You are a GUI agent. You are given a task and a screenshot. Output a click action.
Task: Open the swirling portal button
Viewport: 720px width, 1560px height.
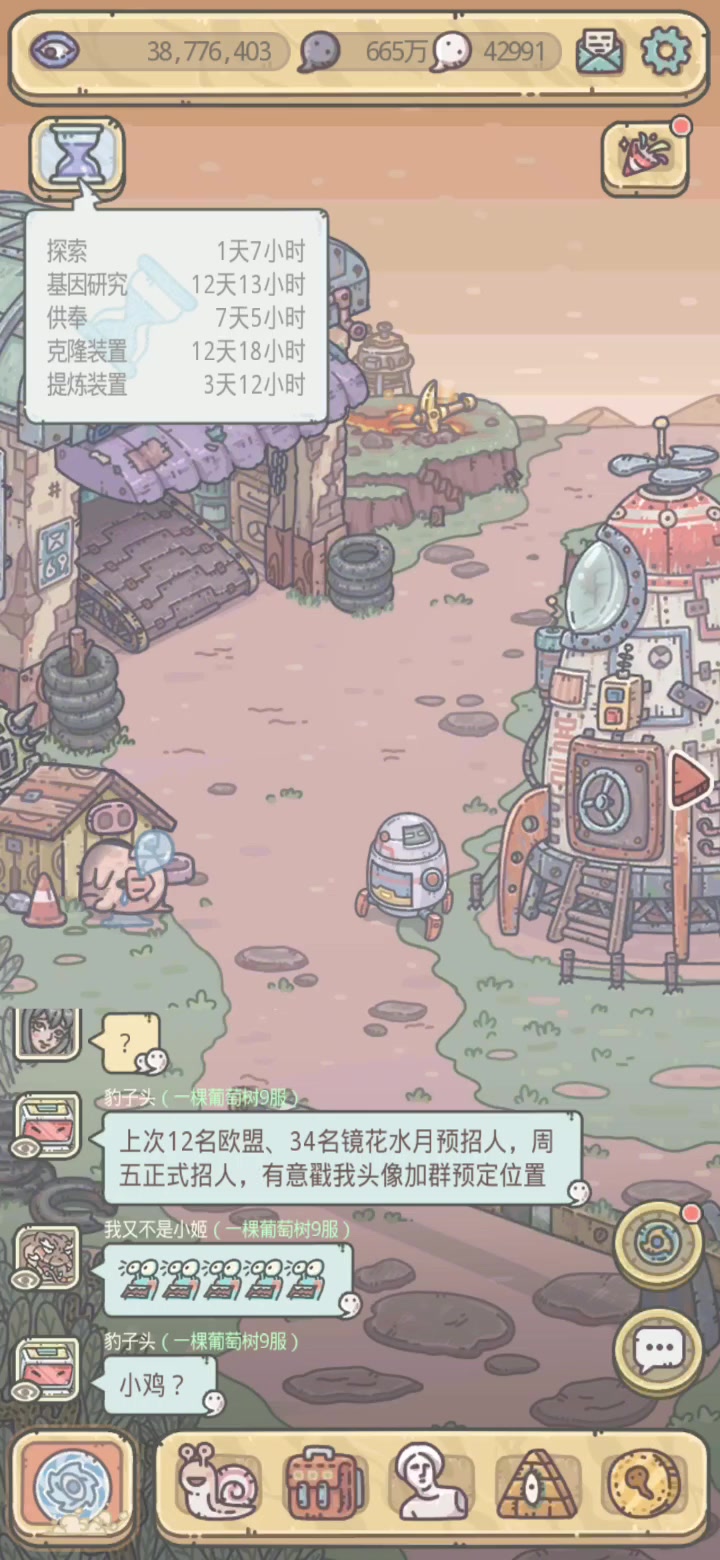(x=73, y=1487)
